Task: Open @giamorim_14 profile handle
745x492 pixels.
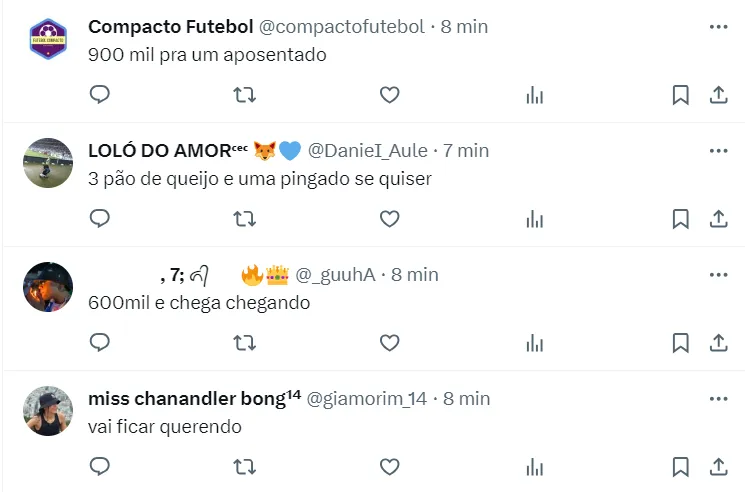Action: 366,398
